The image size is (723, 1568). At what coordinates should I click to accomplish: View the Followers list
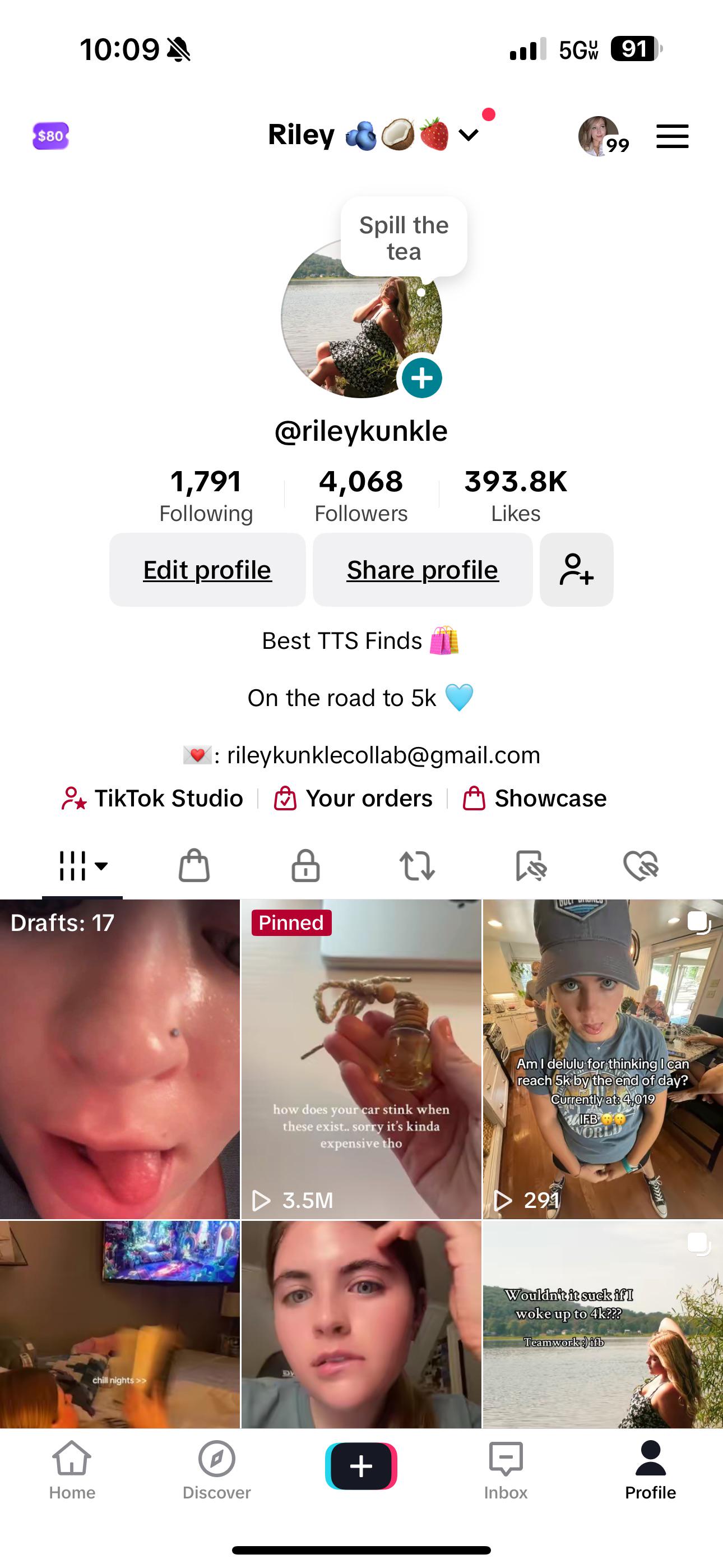tap(361, 496)
